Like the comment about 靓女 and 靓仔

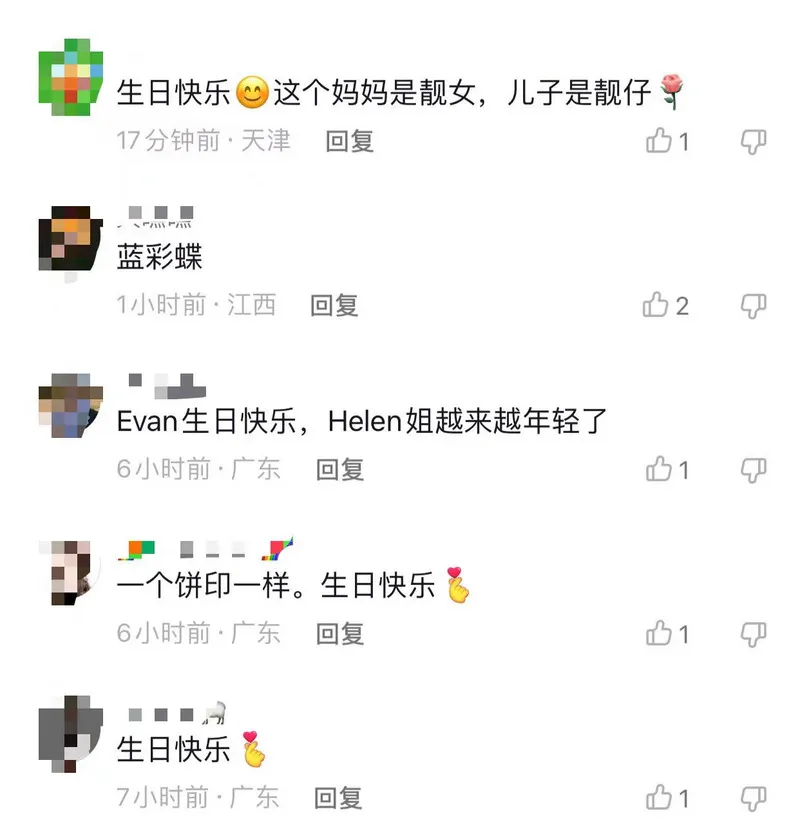pos(659,141)
